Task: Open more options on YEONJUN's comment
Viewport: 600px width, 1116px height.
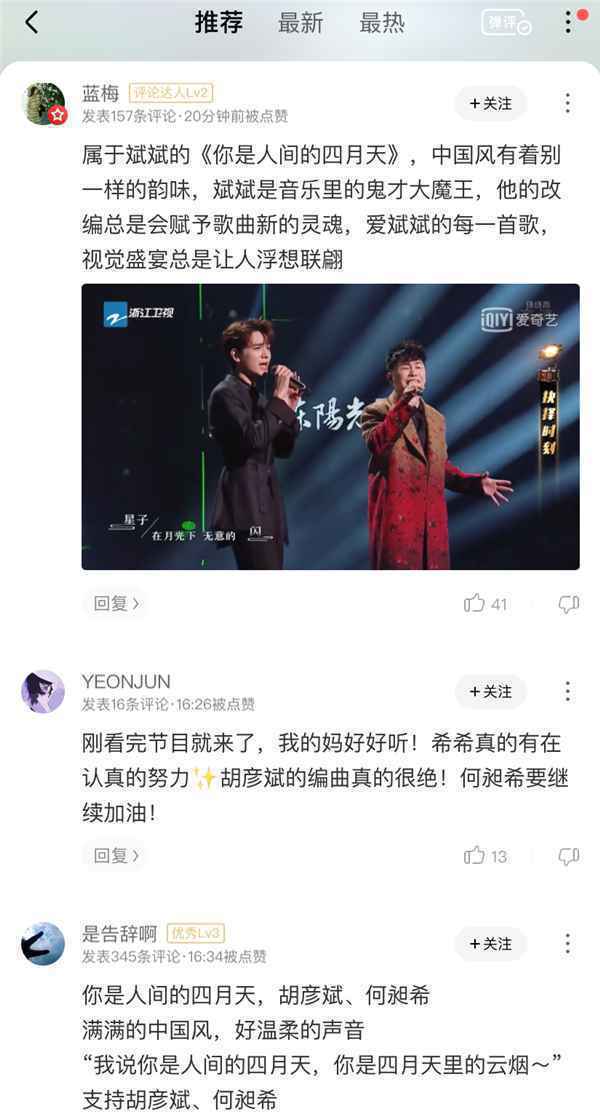Action: [x=567, y=691]
